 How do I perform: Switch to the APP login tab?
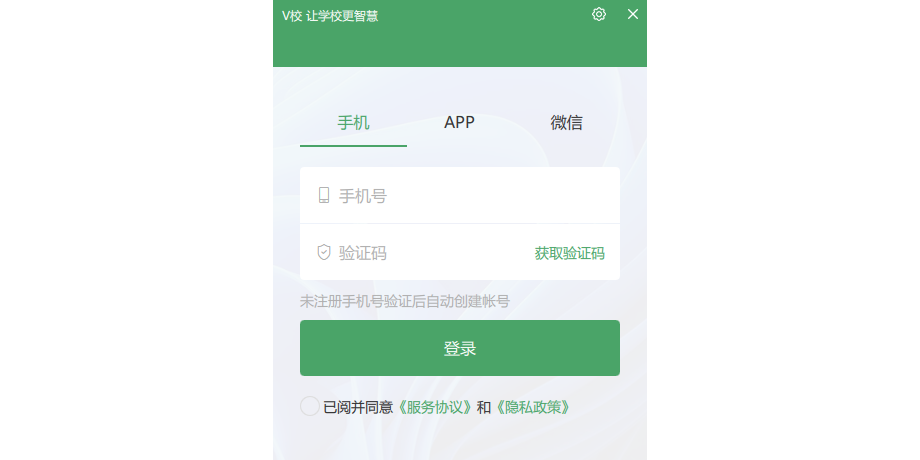(459, 123)
